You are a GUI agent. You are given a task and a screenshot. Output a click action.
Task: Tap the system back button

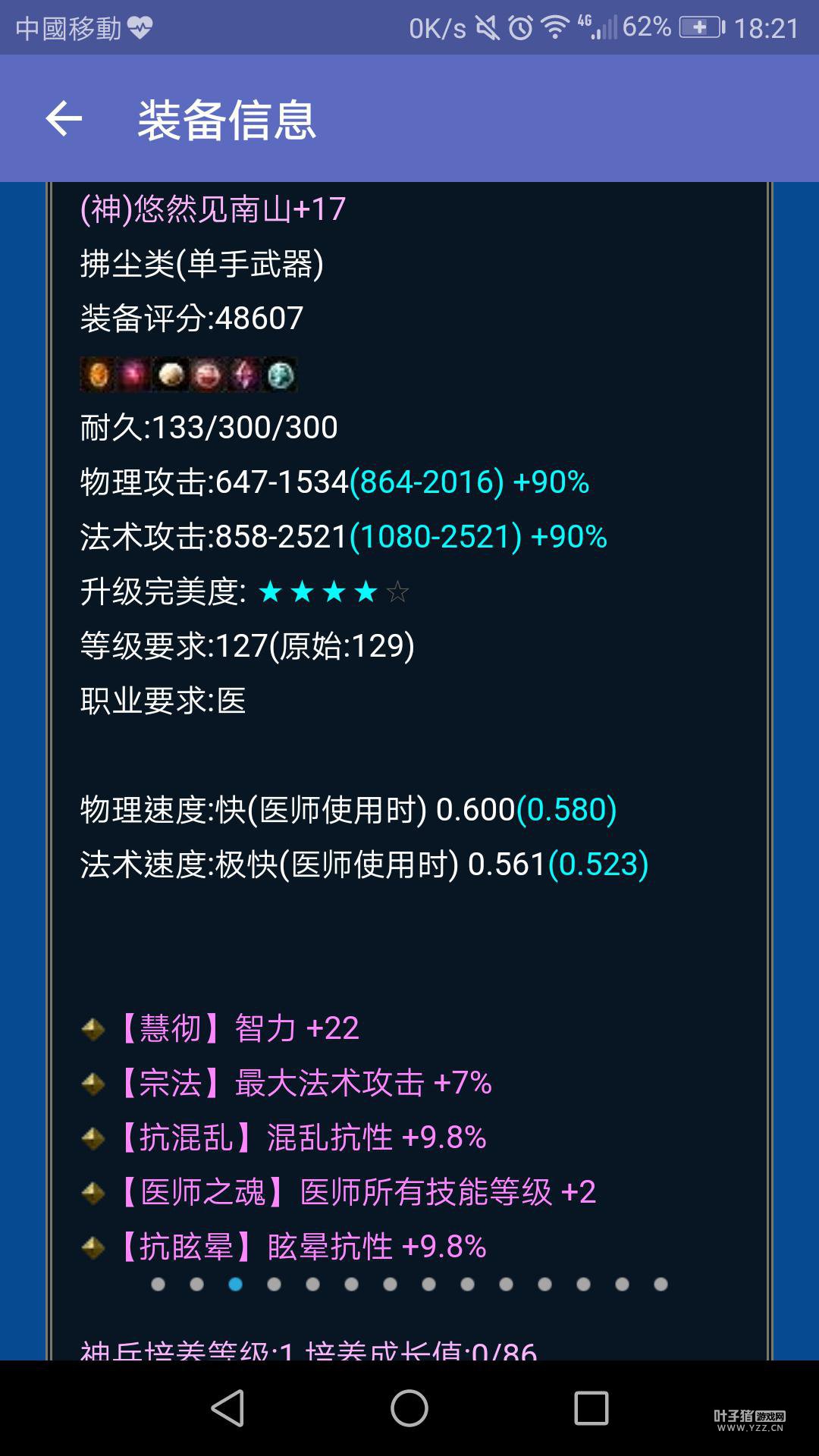pyautogui.click(x=227, y=1408)
